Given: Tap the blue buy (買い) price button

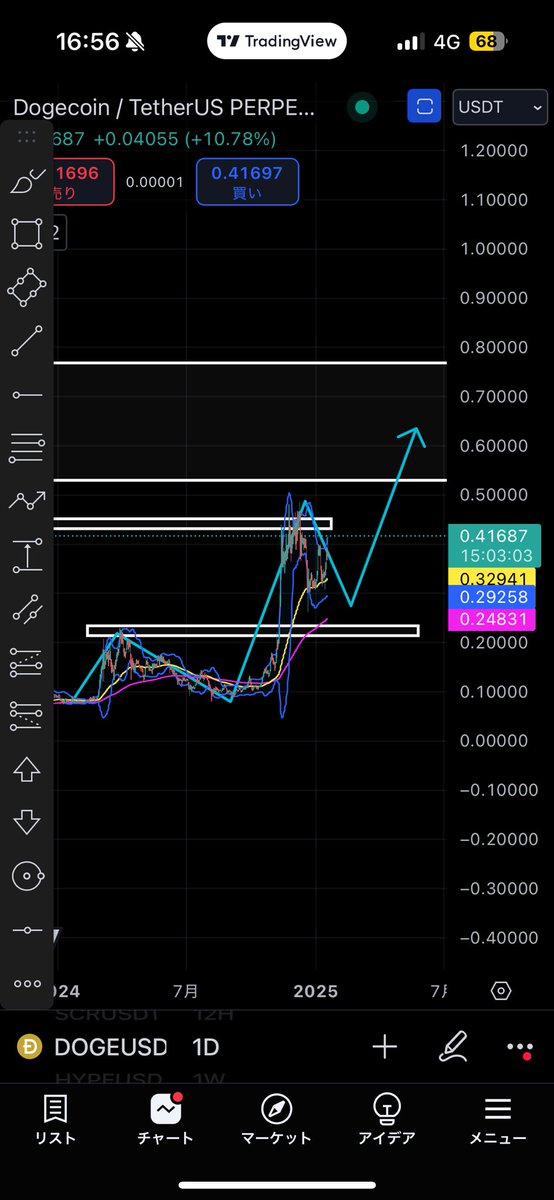Looking at the screenshot, I should (246, 181).
